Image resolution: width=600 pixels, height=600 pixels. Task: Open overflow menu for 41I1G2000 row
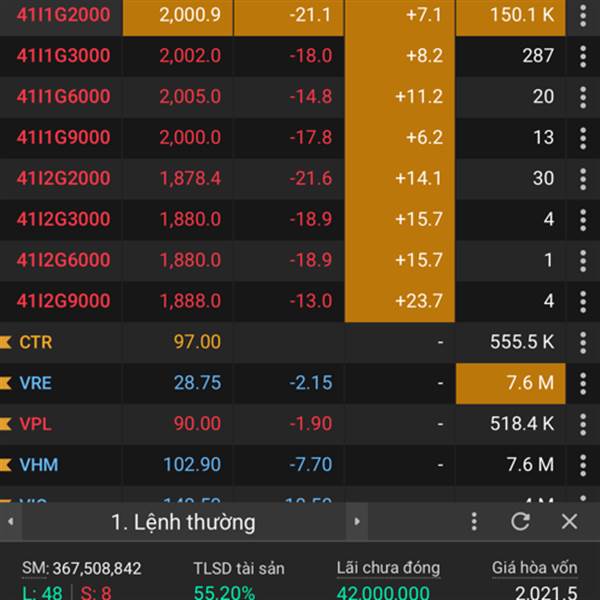(x=583, y=15)
